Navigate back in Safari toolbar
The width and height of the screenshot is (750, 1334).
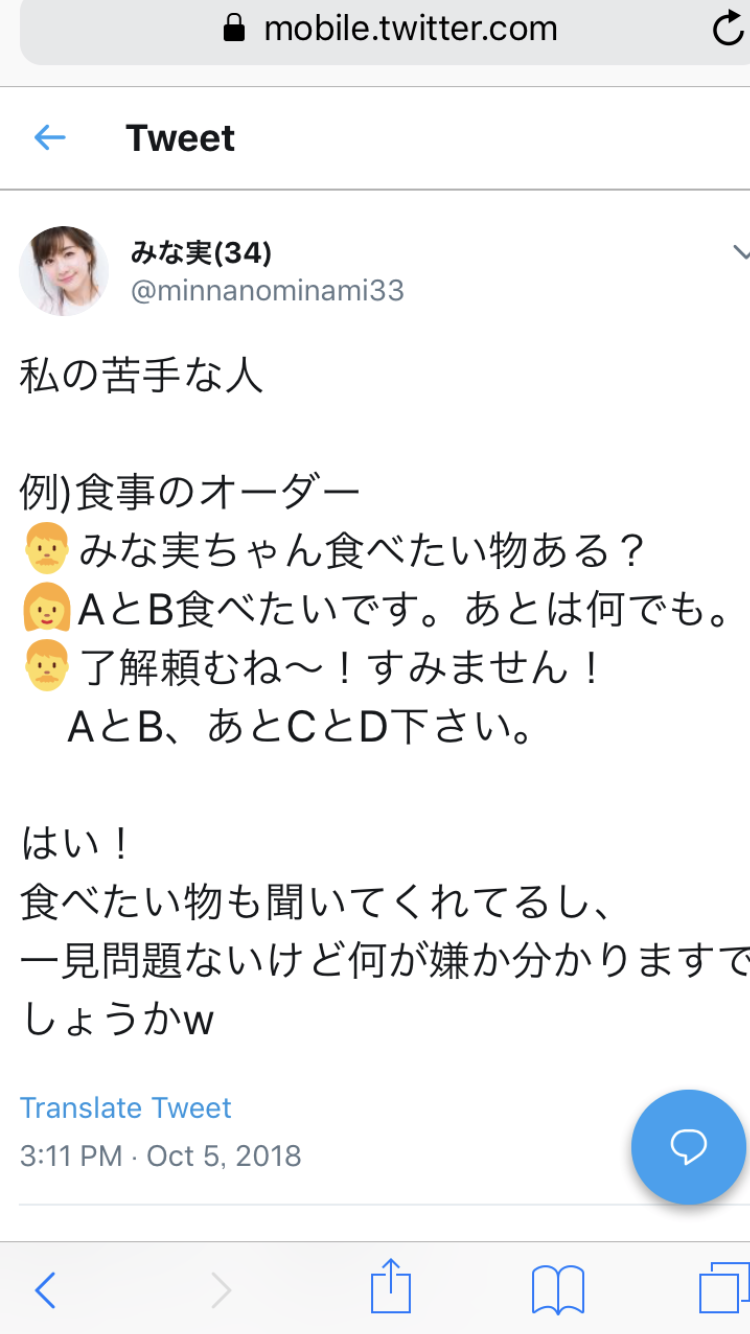pos(45,1290)
